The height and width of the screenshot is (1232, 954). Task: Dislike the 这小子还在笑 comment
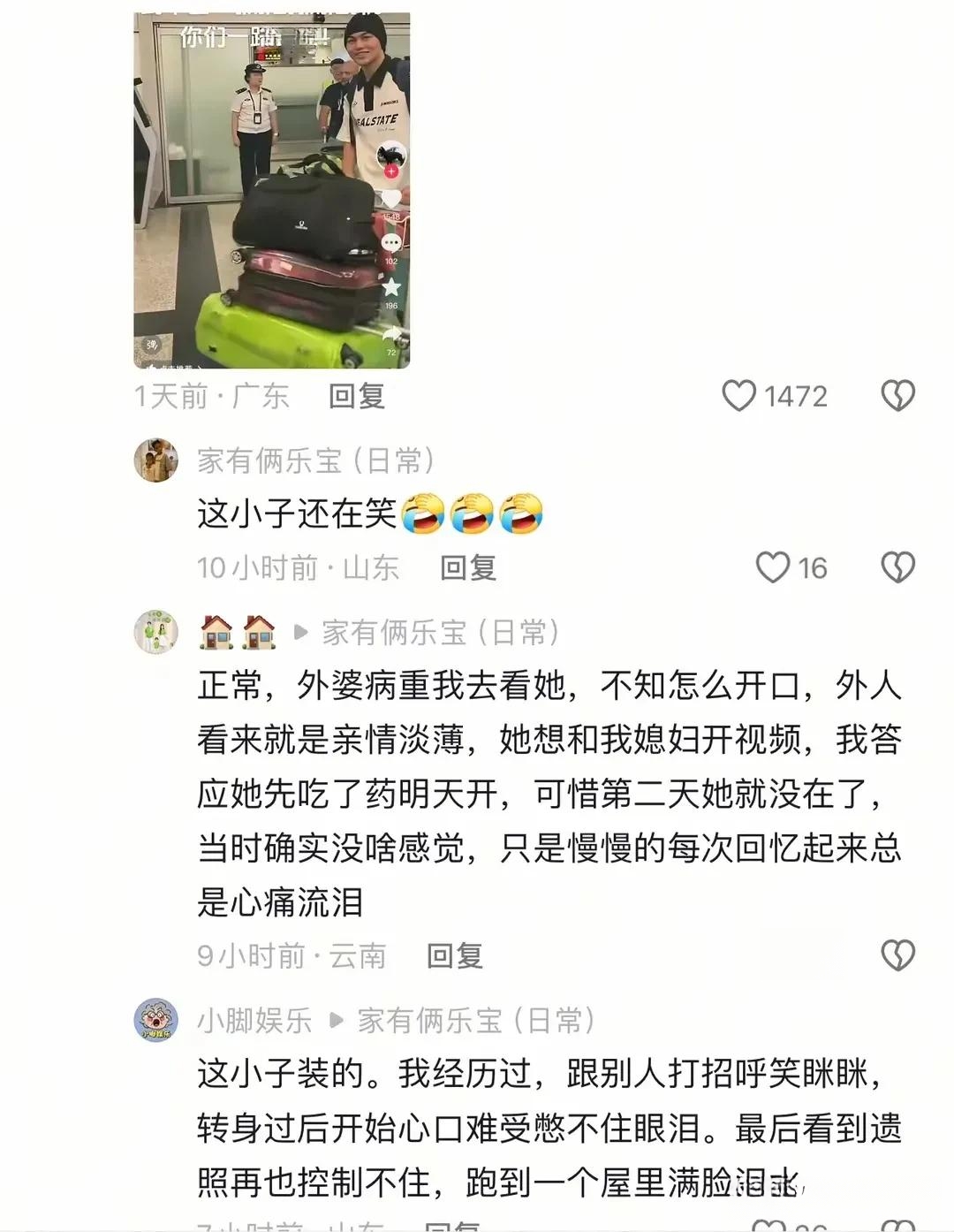click(897, 567)
